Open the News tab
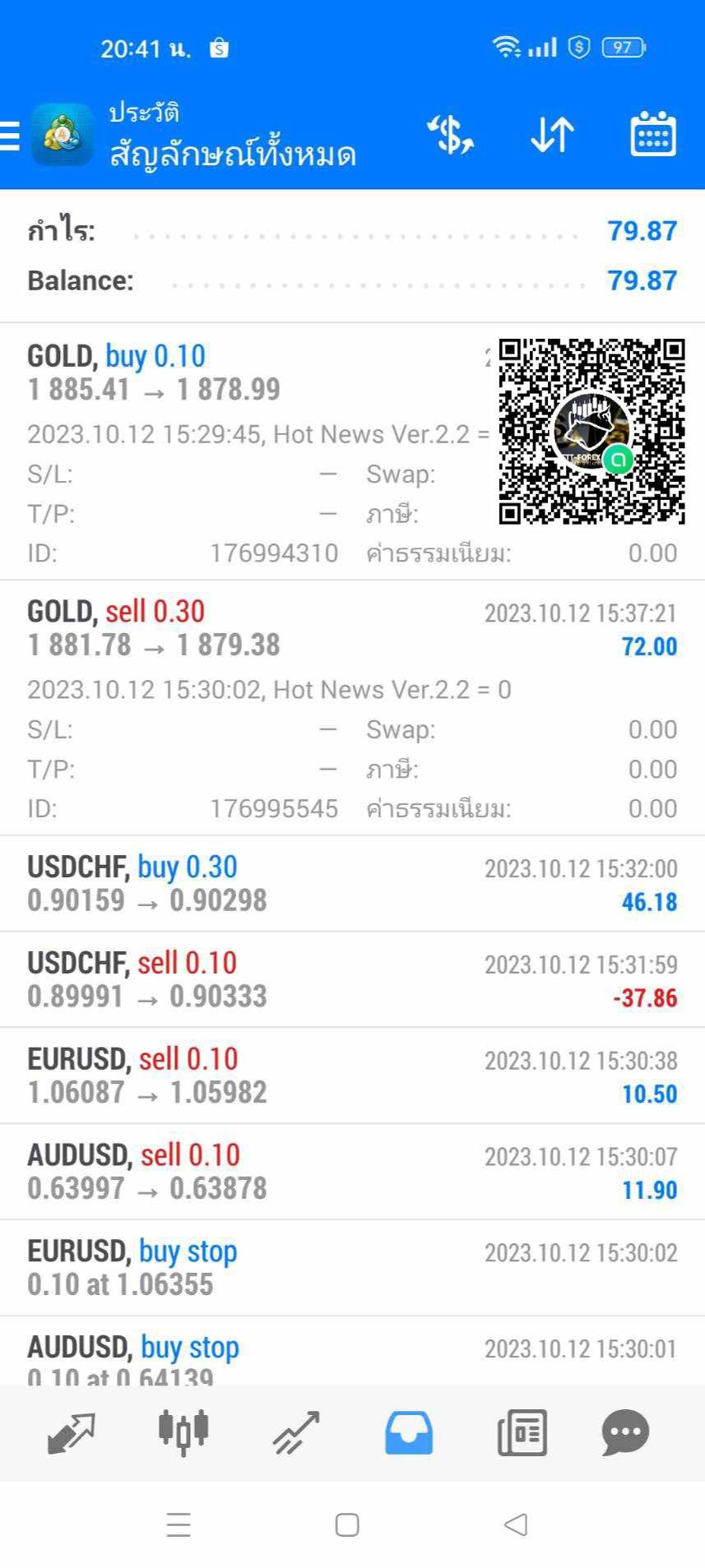 (x=522, y=1433)
